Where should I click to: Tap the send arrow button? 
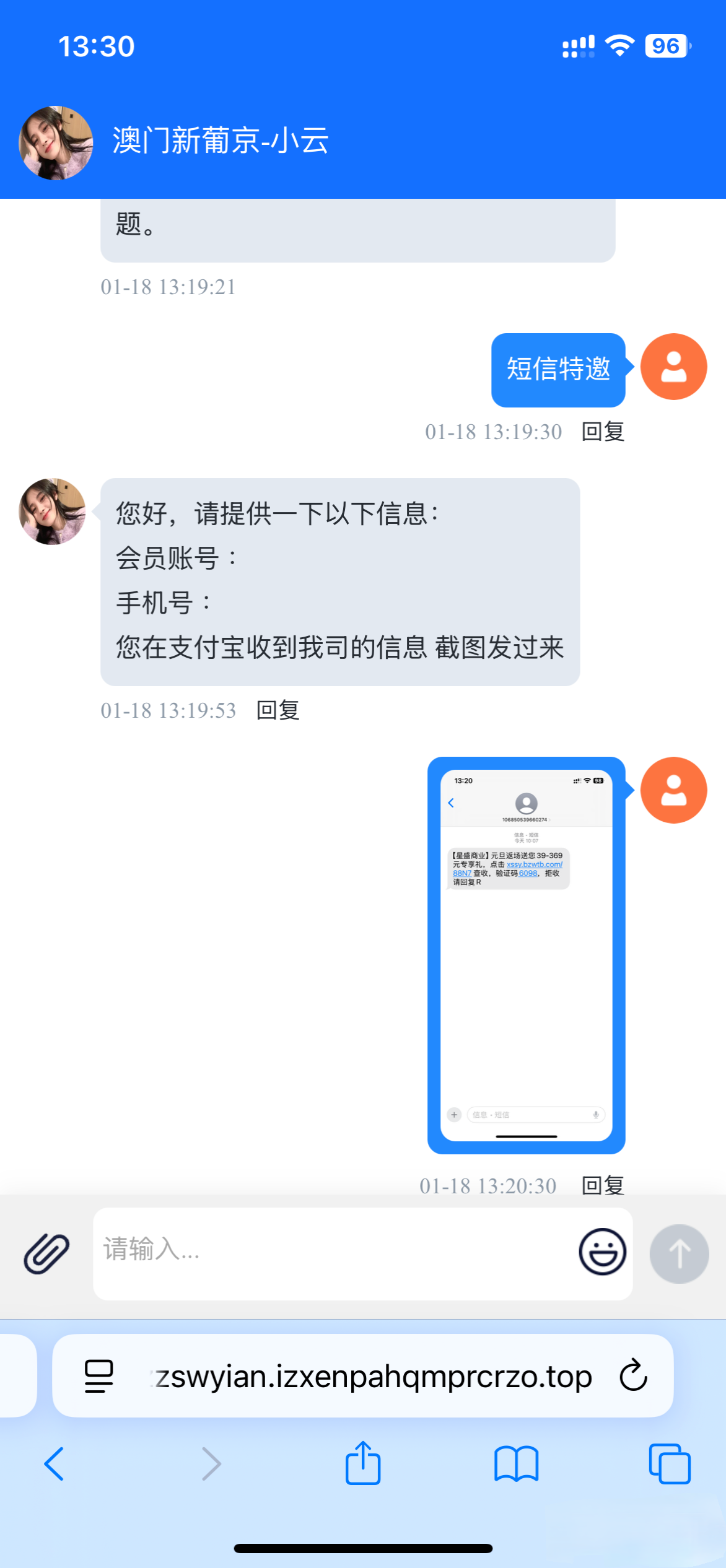pos(679,1253)
